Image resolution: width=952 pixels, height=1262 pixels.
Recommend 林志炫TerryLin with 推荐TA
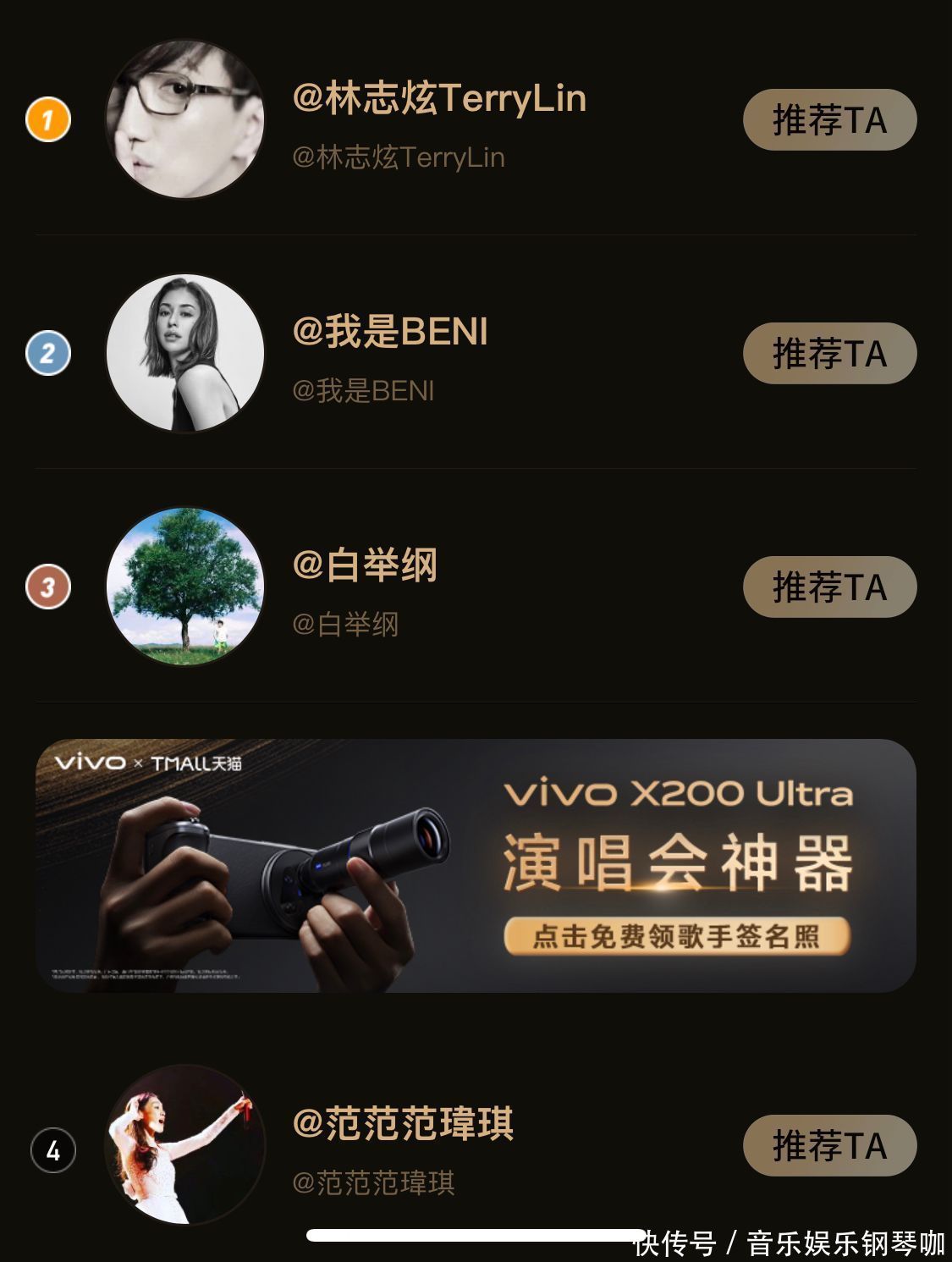pyautogui.click(x=829, y=120)
